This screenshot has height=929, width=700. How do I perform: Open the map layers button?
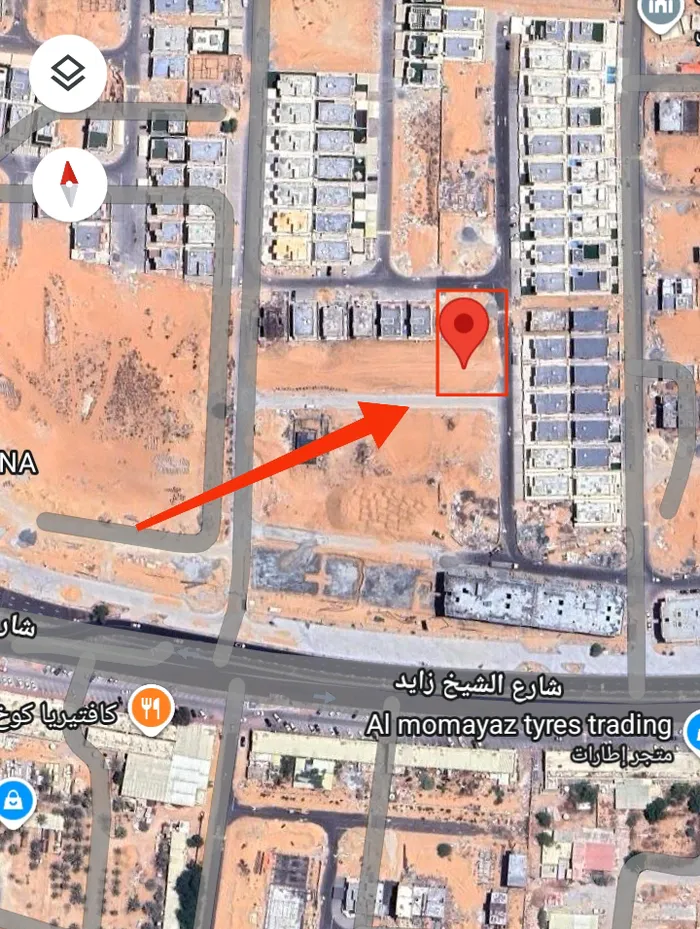pos(67,73)
